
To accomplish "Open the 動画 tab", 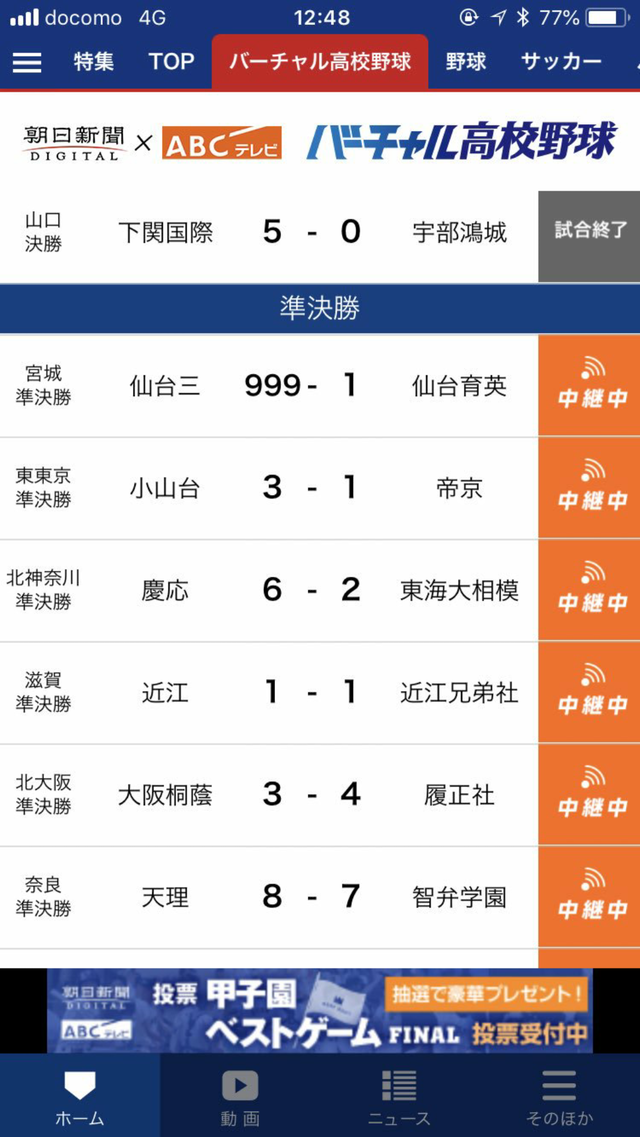I will click(x=240, y=1095).
